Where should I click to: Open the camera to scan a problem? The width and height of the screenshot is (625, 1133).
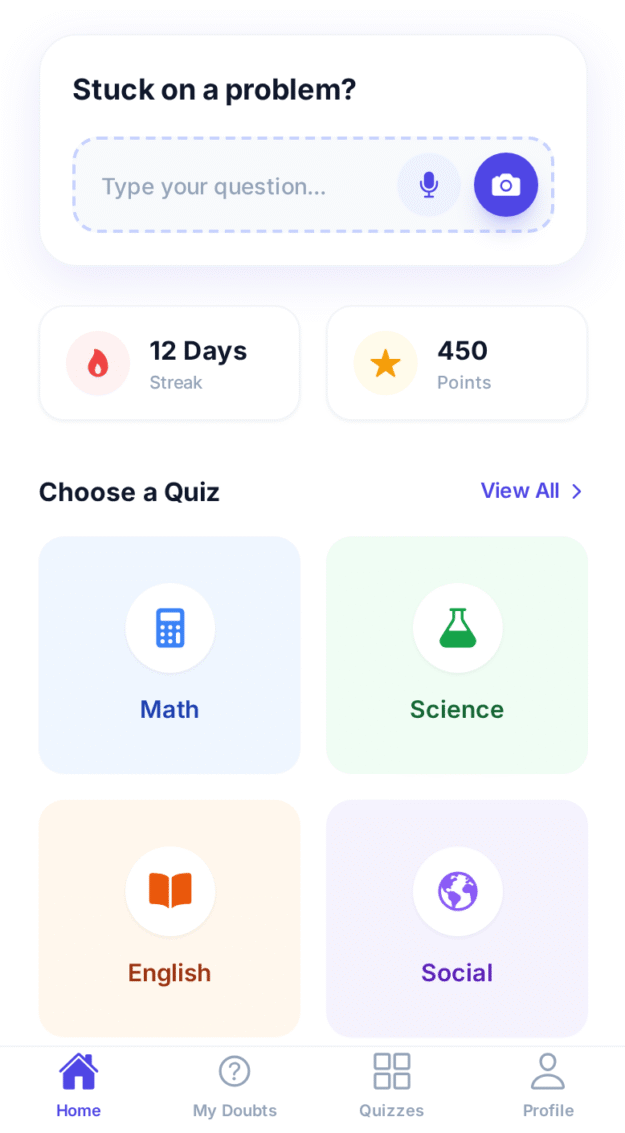(x=506, y=185)
